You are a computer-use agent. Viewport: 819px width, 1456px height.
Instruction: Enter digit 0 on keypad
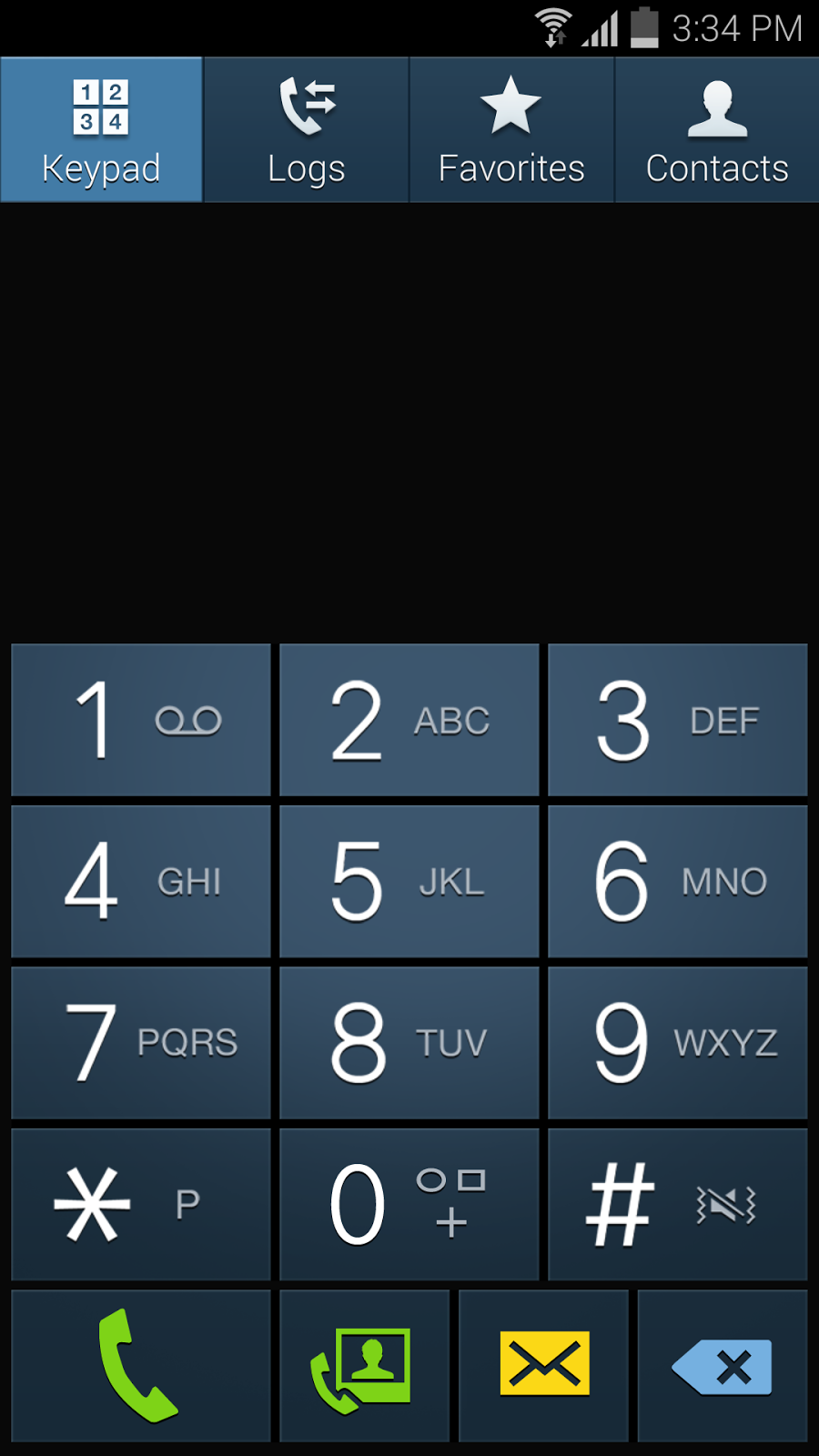click(409, 1204)
